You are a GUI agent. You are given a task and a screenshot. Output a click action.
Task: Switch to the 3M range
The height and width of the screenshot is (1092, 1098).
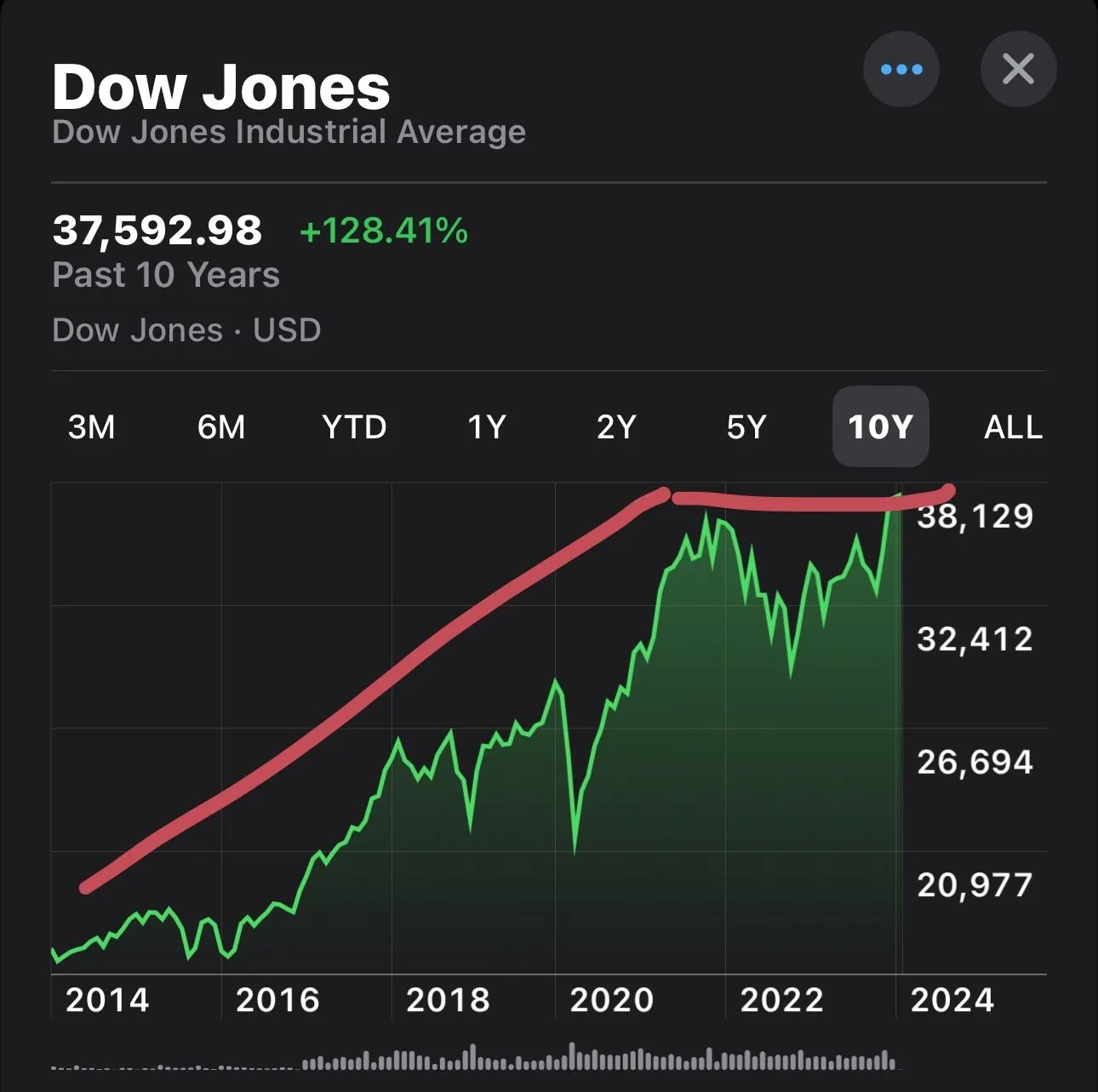[x=92, y=426]
